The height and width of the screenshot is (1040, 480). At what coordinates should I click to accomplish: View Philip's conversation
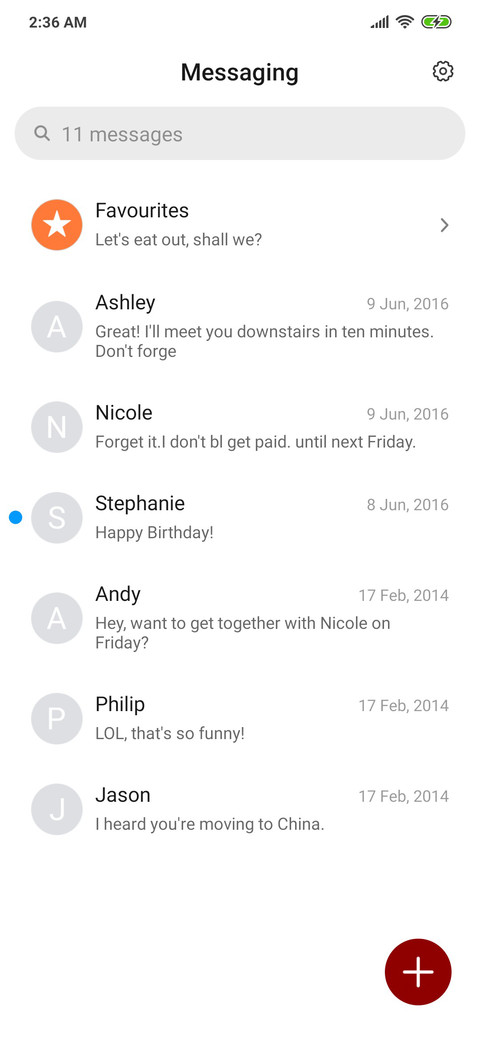click(240, 718)
